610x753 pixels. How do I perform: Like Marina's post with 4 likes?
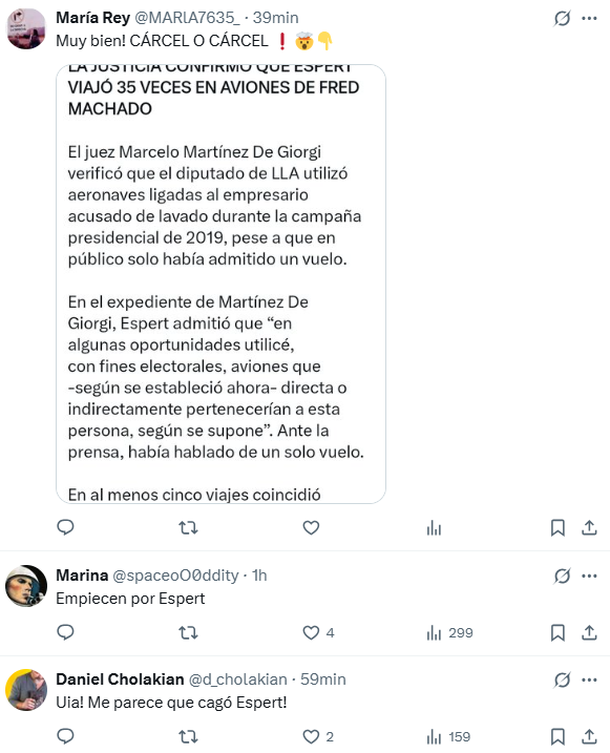click(x=311, y=632)
